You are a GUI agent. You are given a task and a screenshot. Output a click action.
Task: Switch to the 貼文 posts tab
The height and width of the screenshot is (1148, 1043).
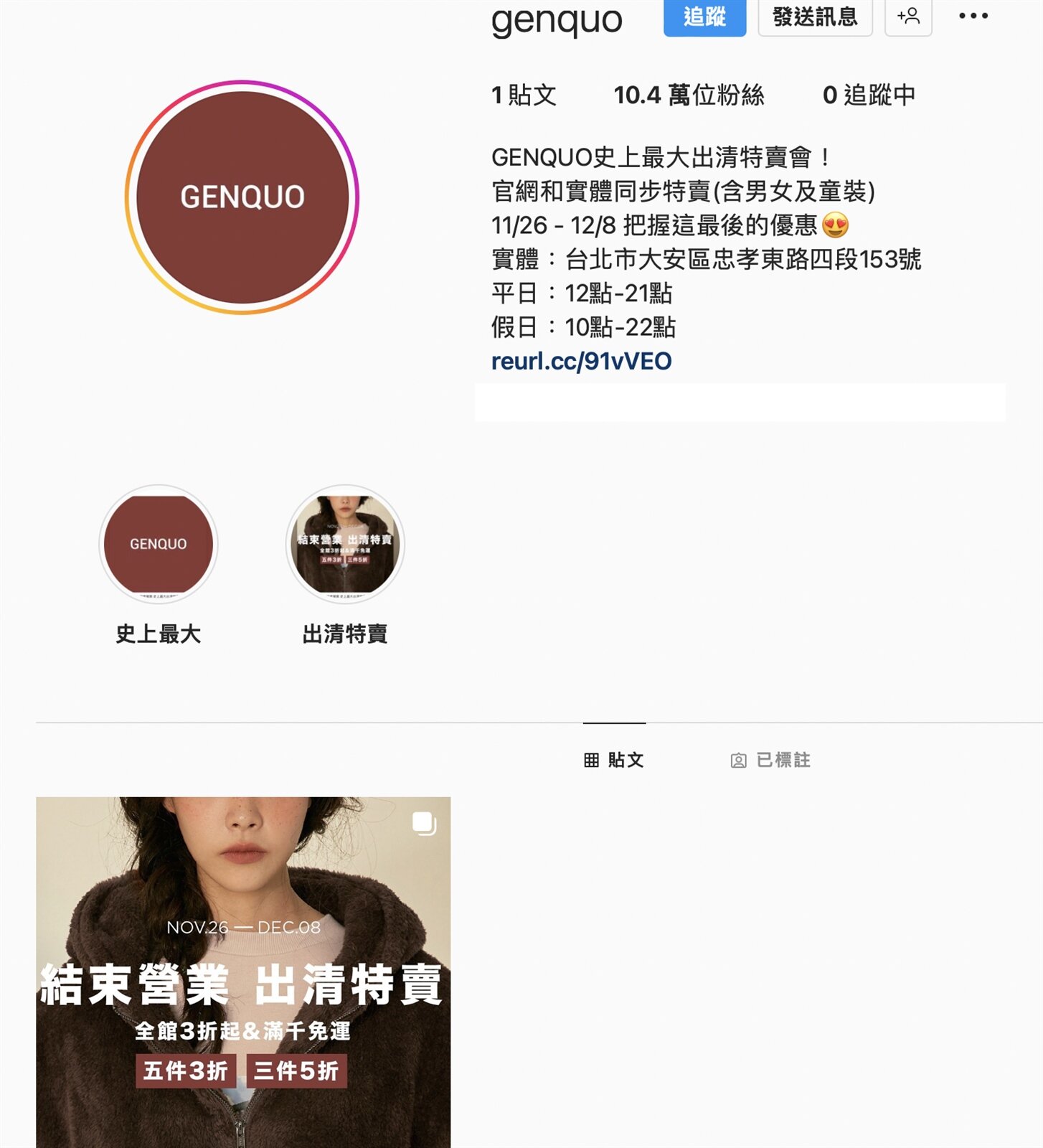(x=614, y=760)
